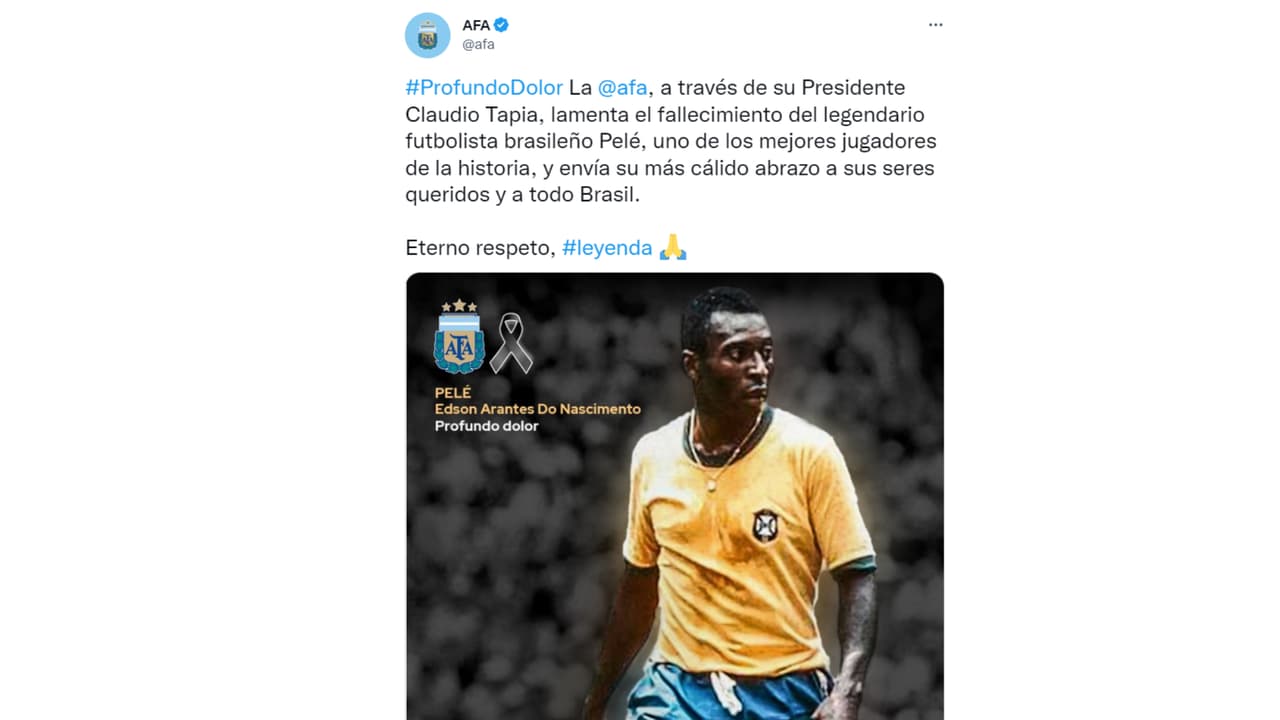Viewport: 1280px width, 720px height.
Task: Tap the @afa mention link in the tweet
Action: click(x=622, y=87)
